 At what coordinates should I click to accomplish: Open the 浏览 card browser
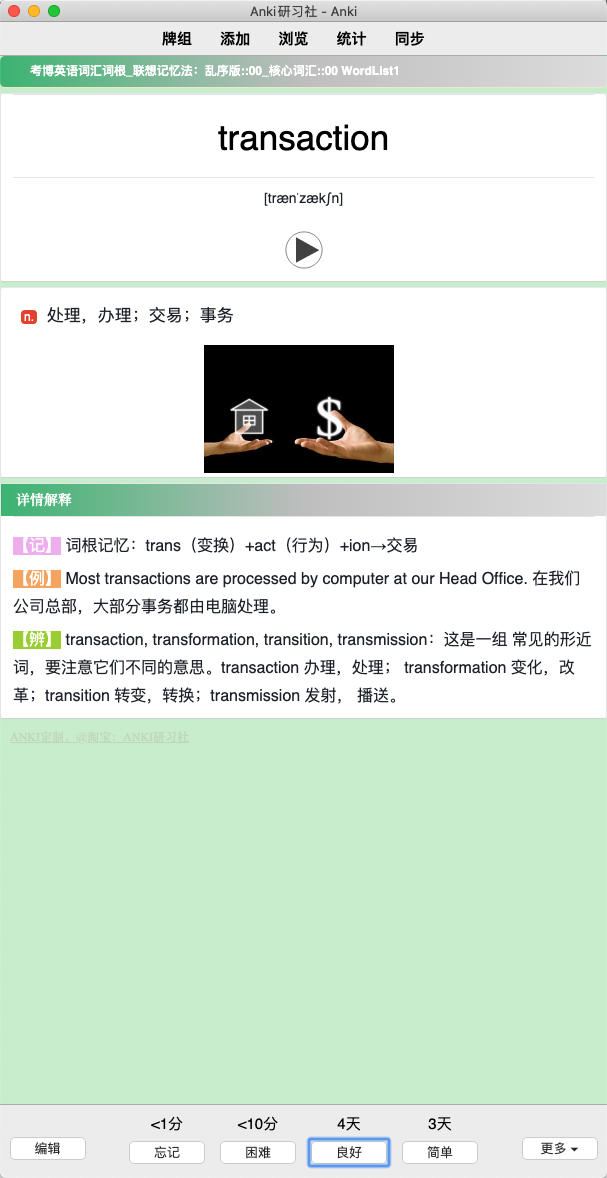click(293, 39)
